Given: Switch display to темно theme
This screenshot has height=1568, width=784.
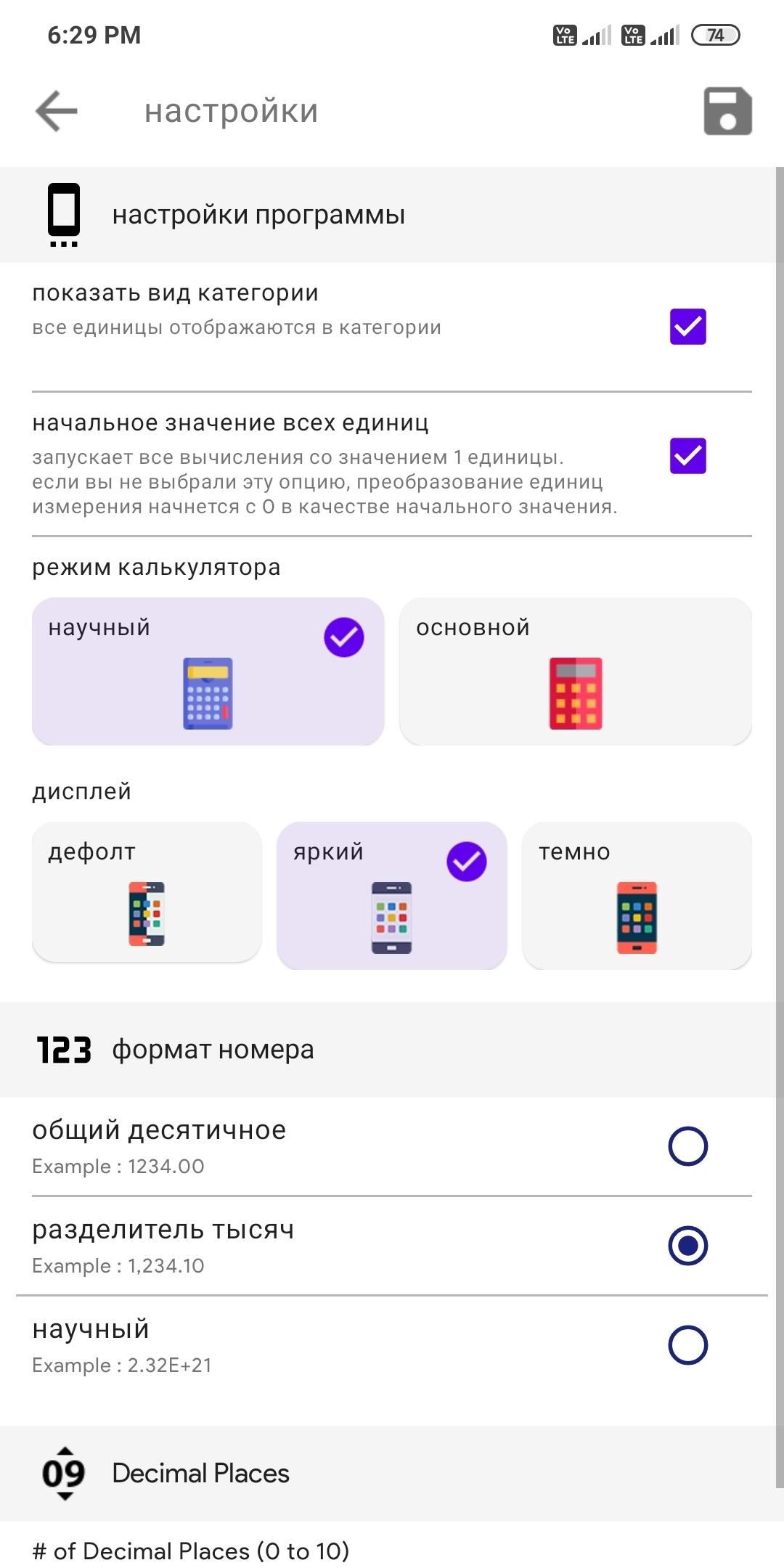Looking at the screenshot, I should (x=637, y=896).
